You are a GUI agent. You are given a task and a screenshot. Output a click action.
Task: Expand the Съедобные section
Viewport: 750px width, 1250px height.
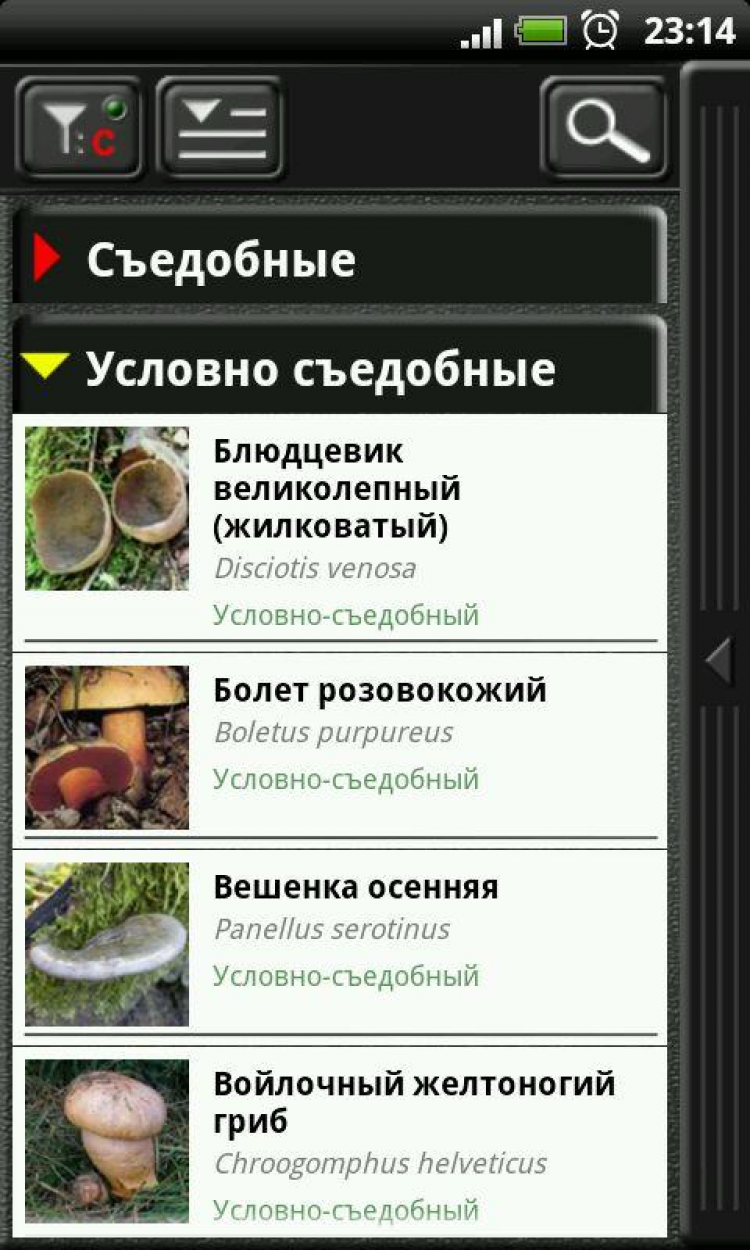[x=340, y=260]
